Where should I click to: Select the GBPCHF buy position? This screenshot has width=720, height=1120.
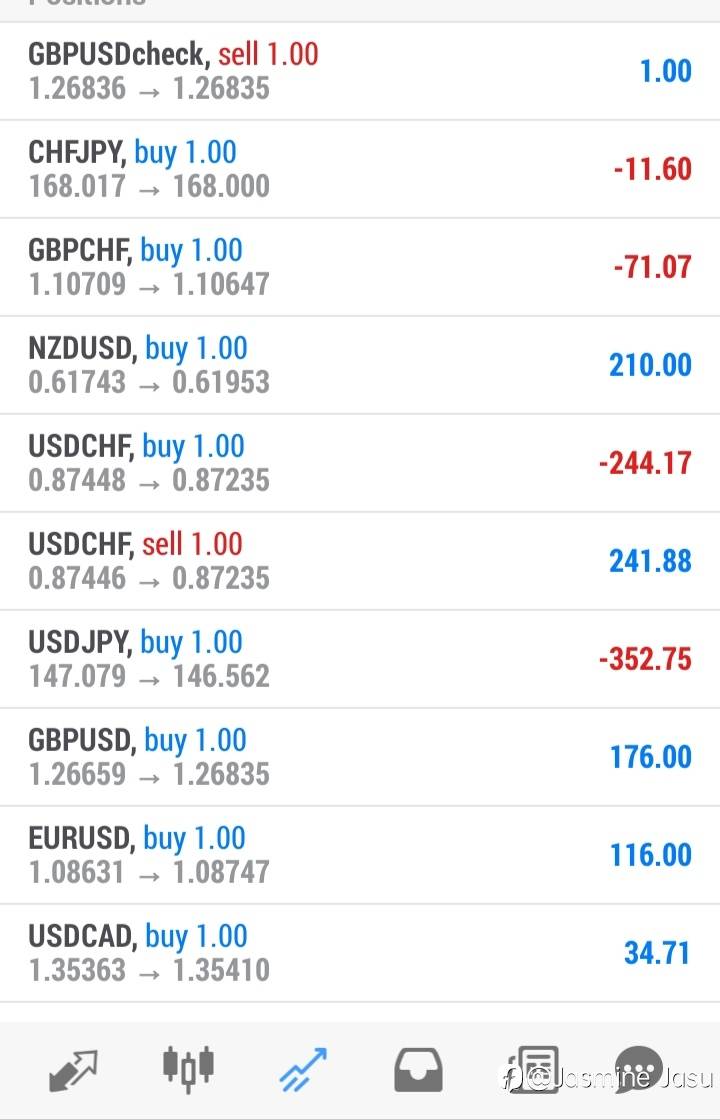360,267
